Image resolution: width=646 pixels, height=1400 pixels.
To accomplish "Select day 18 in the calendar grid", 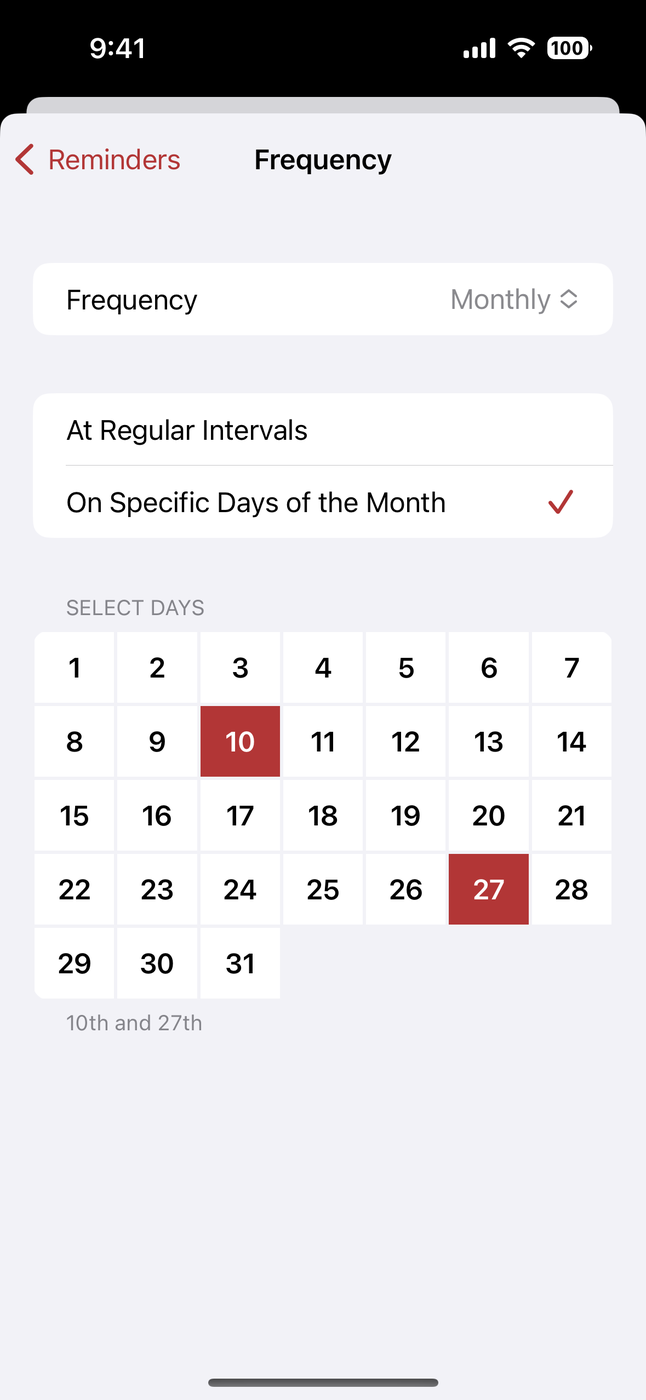I will coord(322,816).
